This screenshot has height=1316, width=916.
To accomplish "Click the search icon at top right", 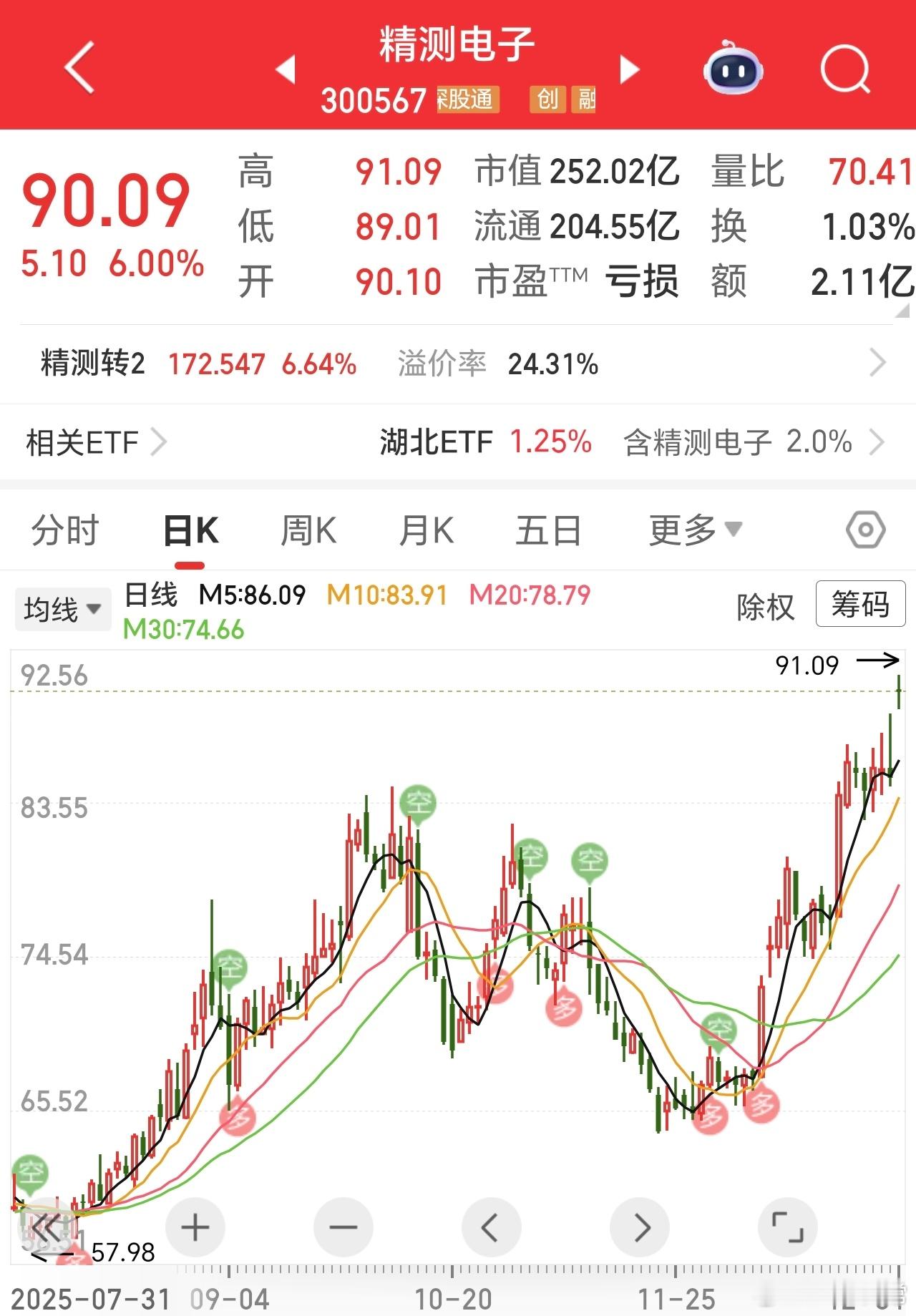I will [x=844, y=68].
